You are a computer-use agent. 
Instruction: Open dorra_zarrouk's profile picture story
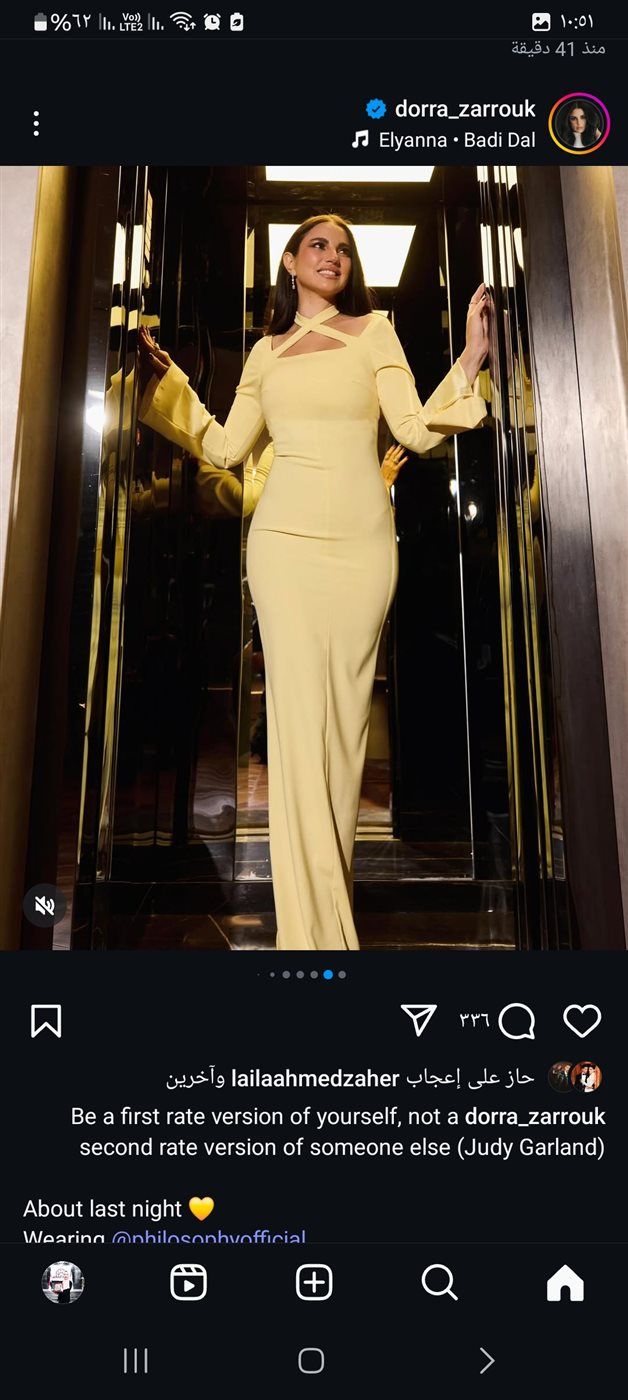(579, 123)
